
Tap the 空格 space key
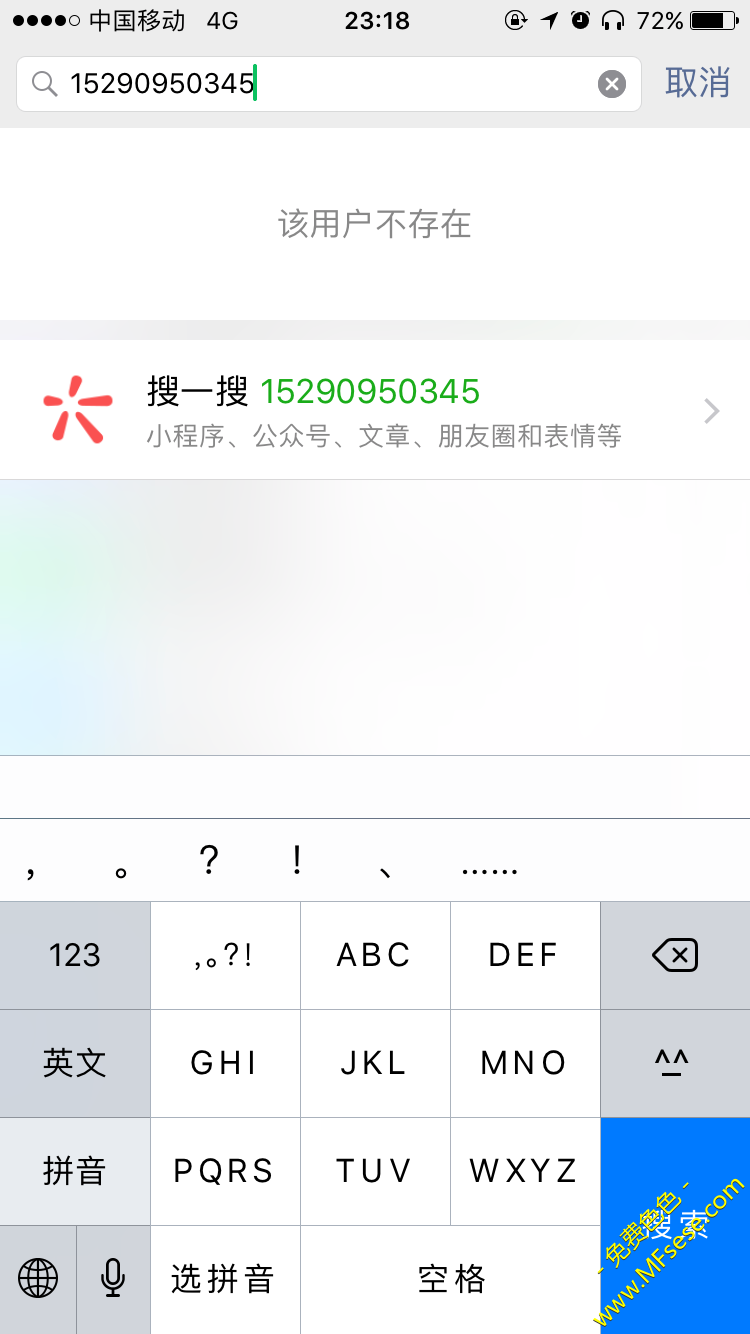[450, 1279]
